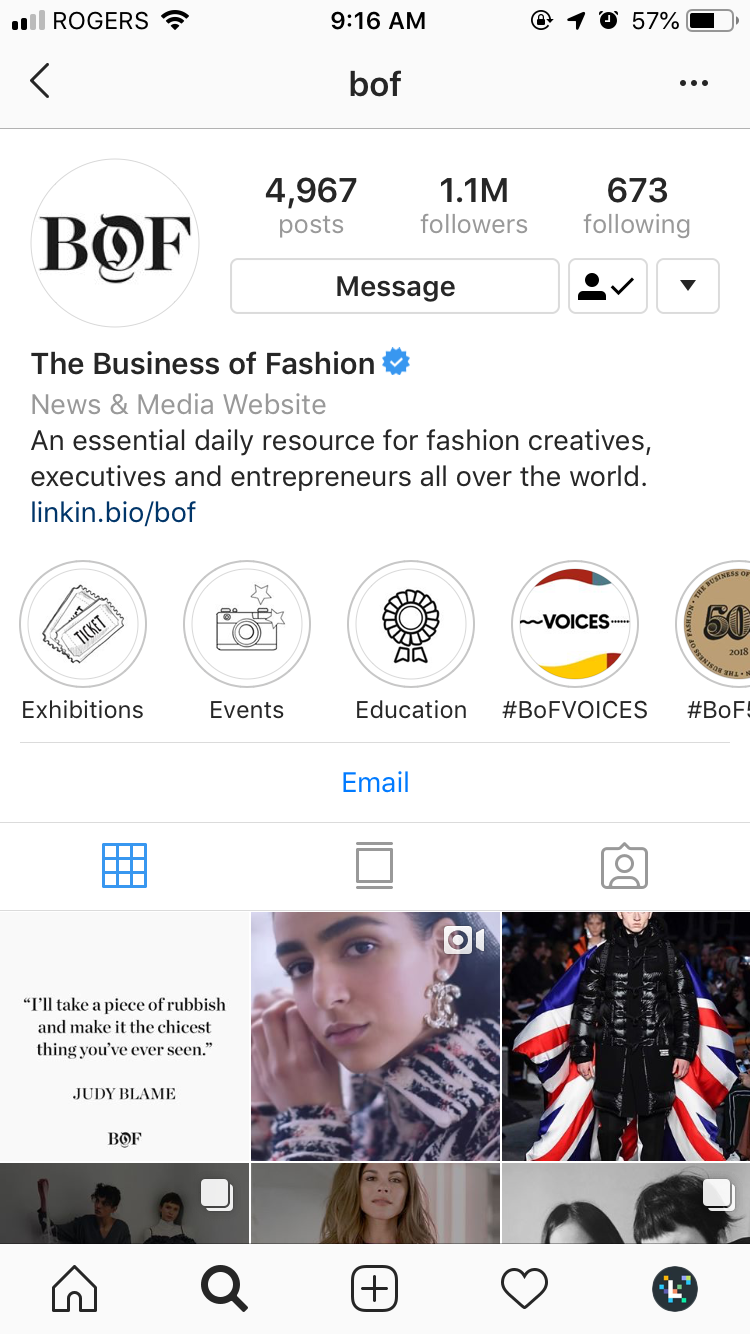The height and width of the screenshot is (1334, 750).
Task: Open the linkin.bio/bof link
Action: (x=113, y=513)
